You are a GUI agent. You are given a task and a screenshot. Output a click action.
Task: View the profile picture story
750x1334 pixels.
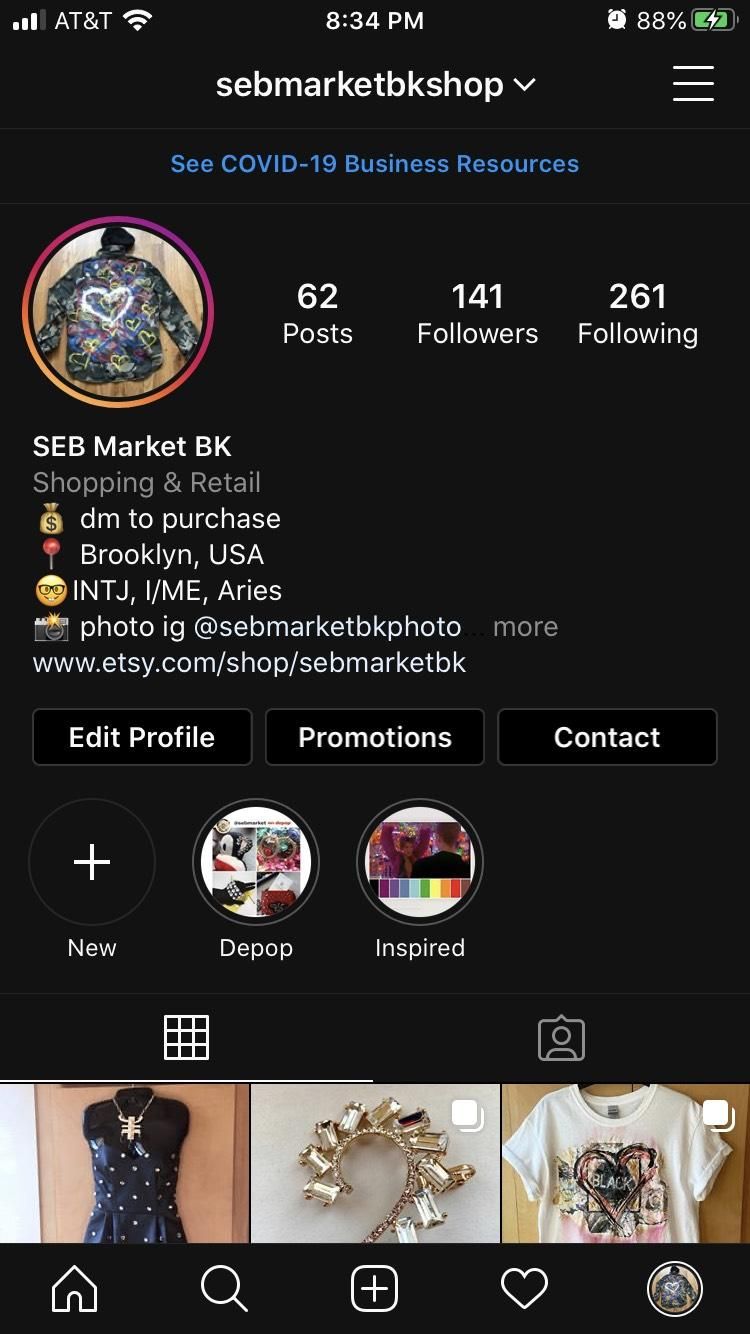[x=118, y=312]
